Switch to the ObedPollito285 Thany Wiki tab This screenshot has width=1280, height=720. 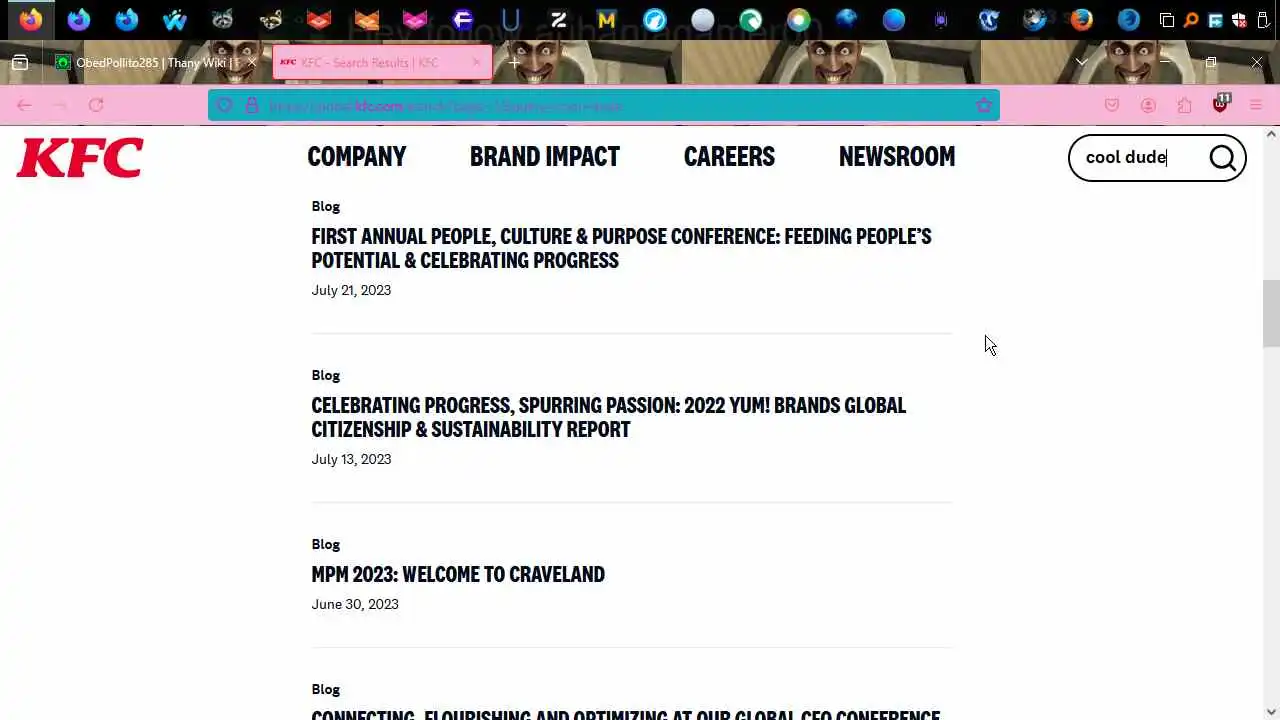click(x=150, y=62)
